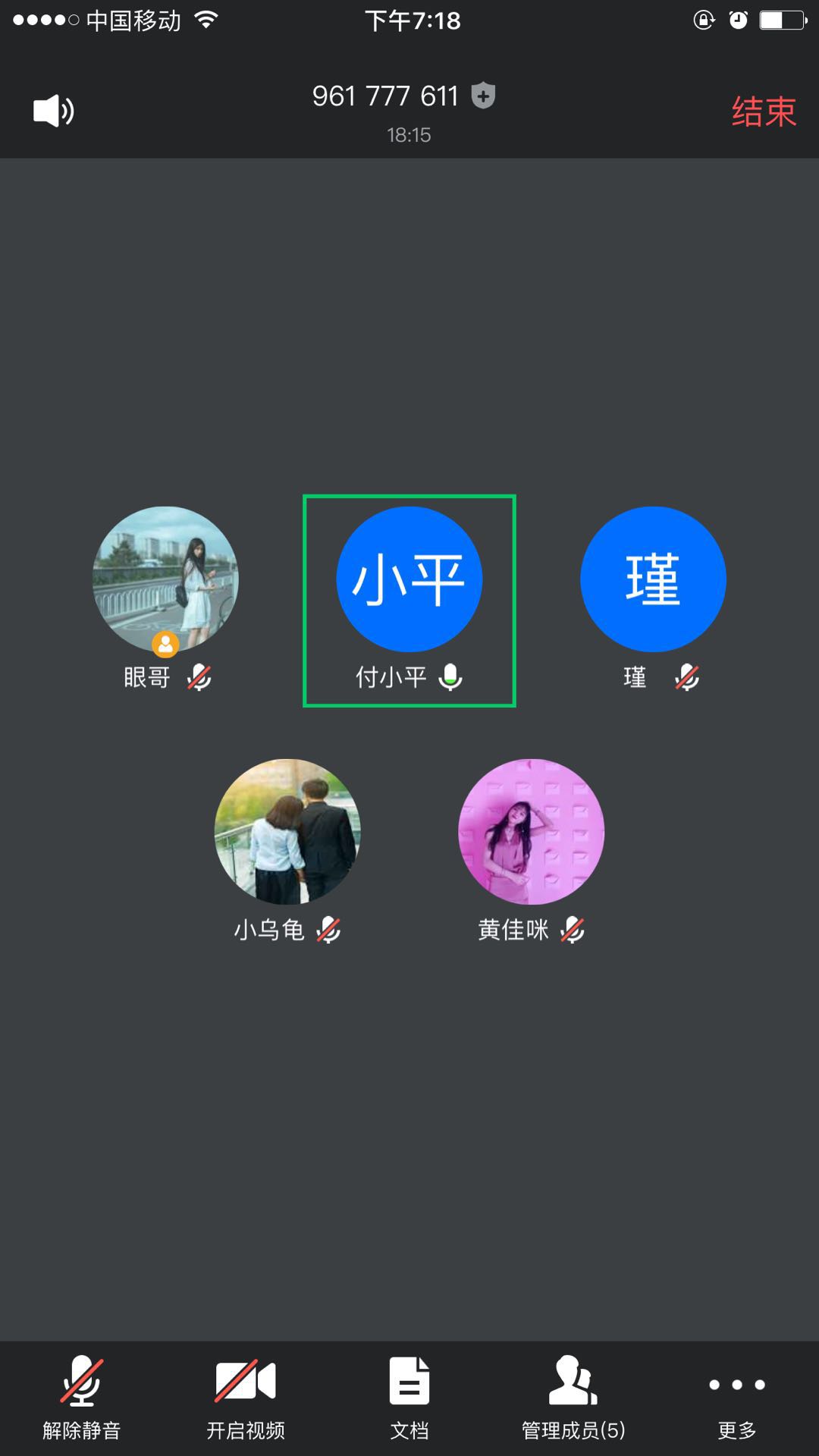Toggle the speaker audio icon
This screenshot has height=1456, width=819.
(53, 111)
